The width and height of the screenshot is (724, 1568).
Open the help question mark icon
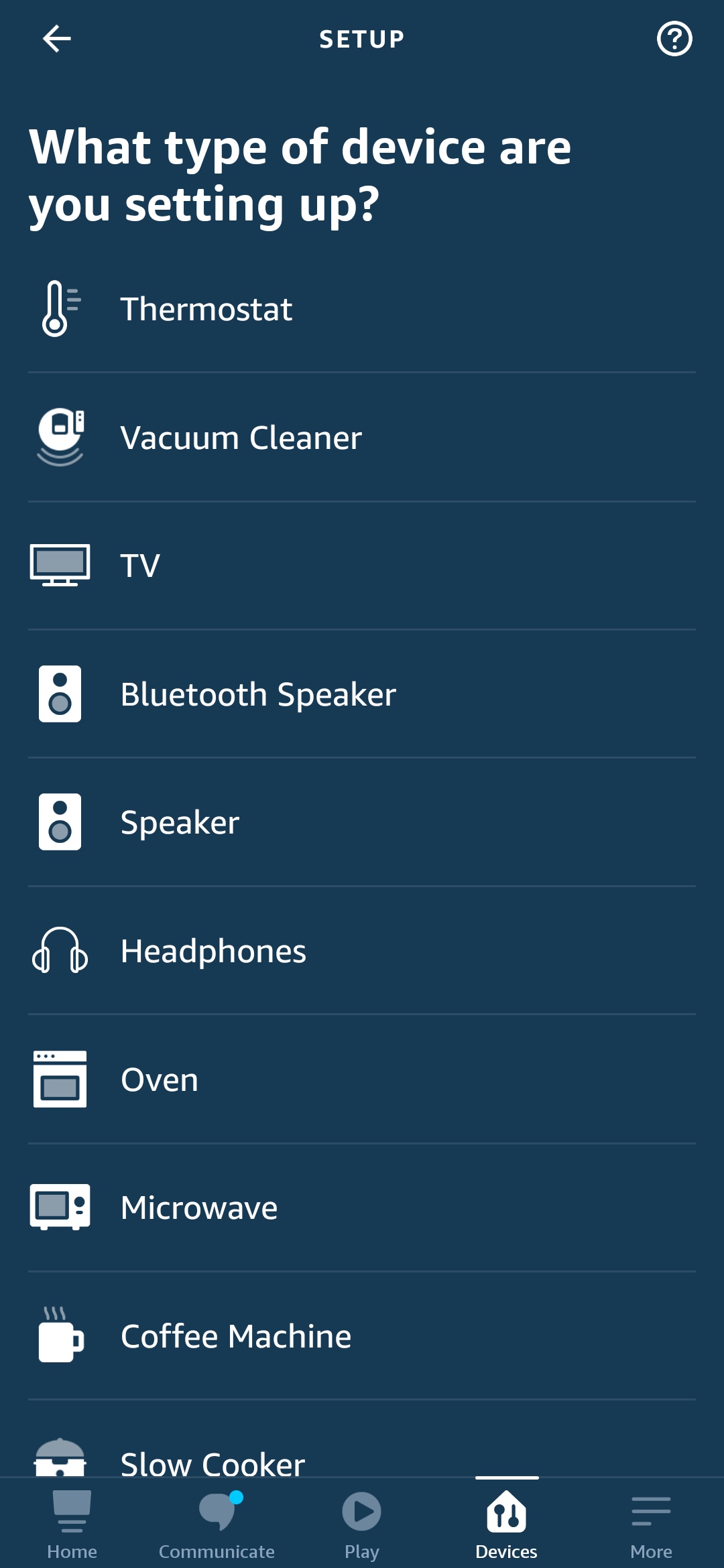(x=674, y=39)
